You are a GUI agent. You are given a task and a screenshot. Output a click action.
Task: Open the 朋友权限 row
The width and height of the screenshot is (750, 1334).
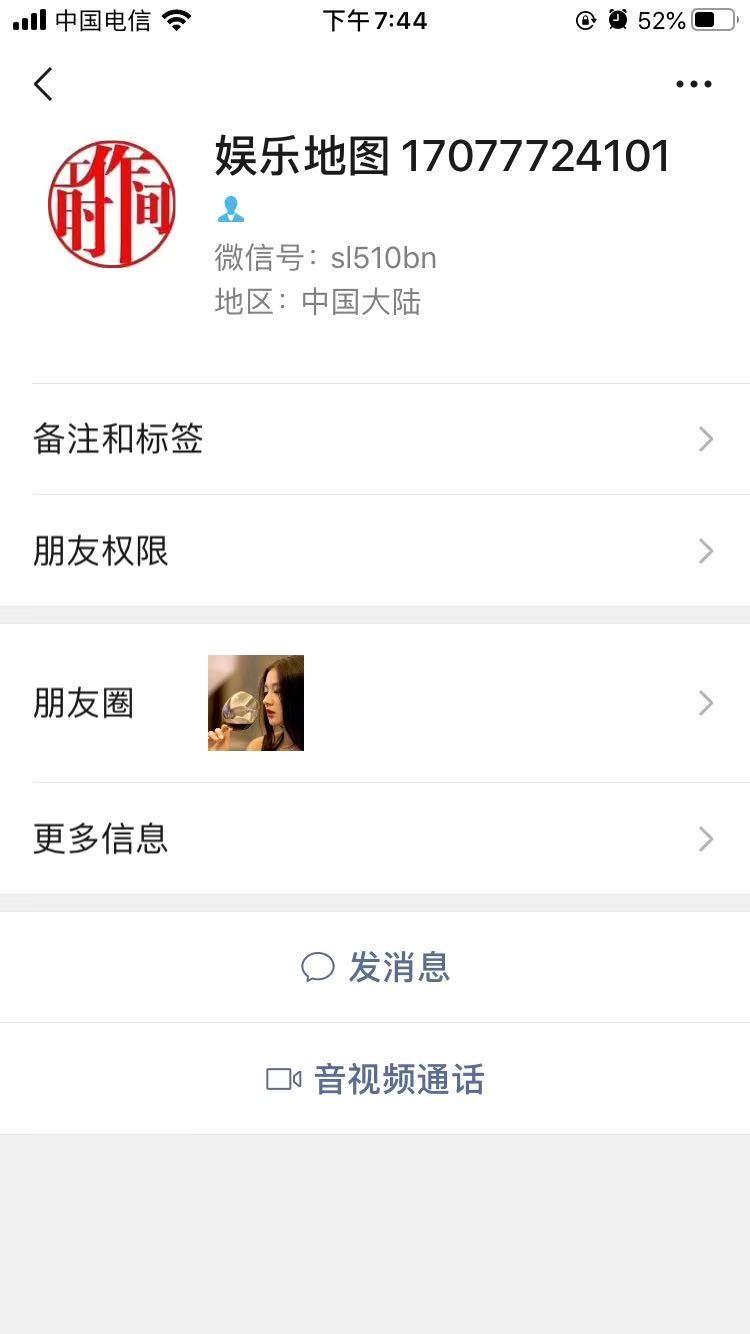click(x=375, y=551)
